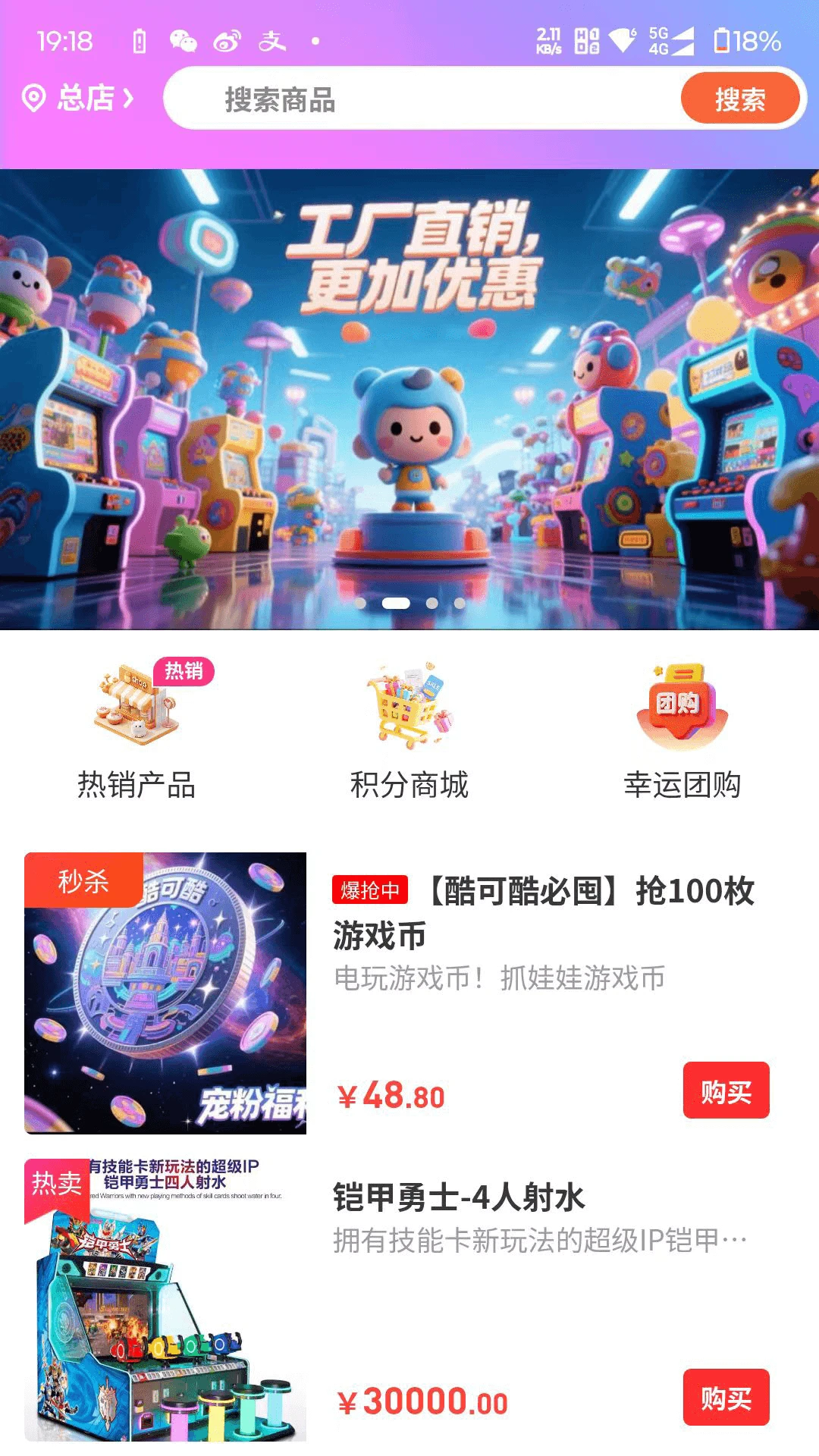
Task: Click the location pin icon beside 总店
Action: pyautogui.click(x=32, y=99)
